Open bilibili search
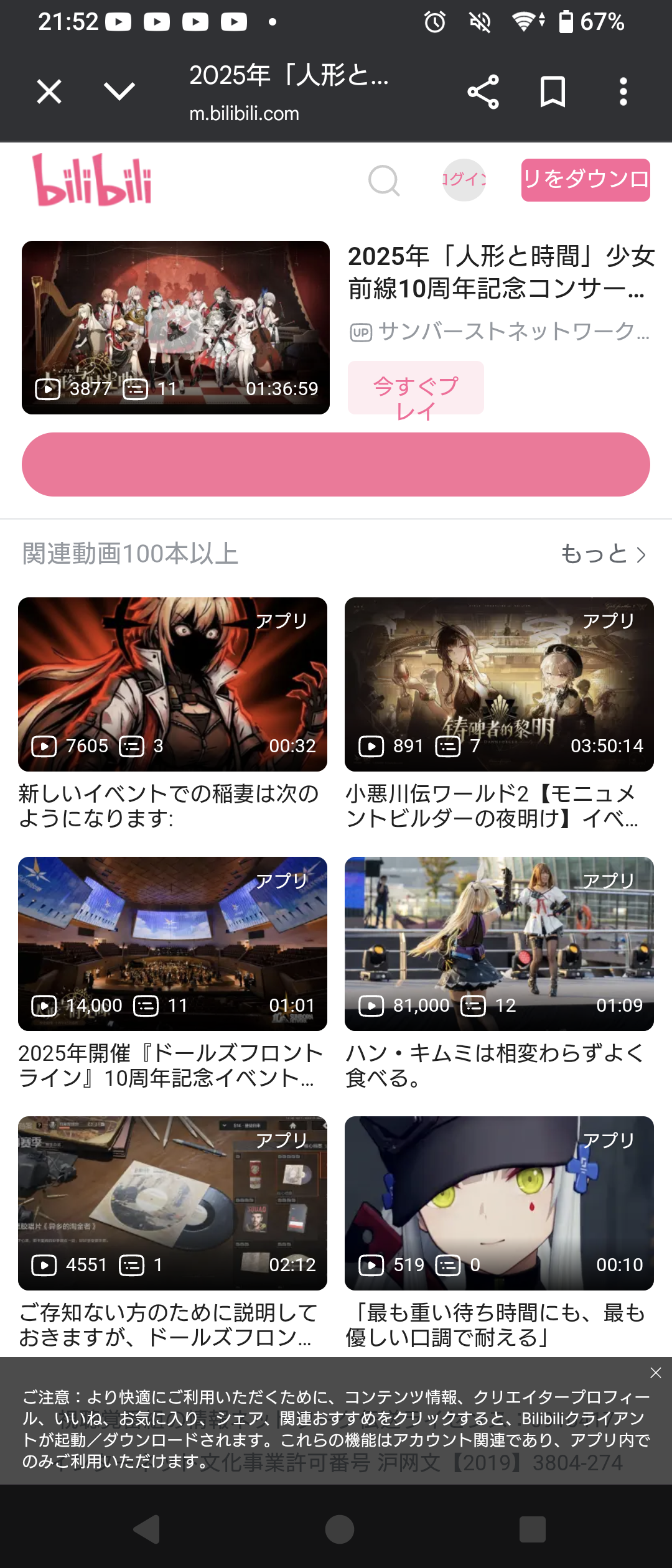The width and height of the screenshot is (672, 1568). (383, 180)
